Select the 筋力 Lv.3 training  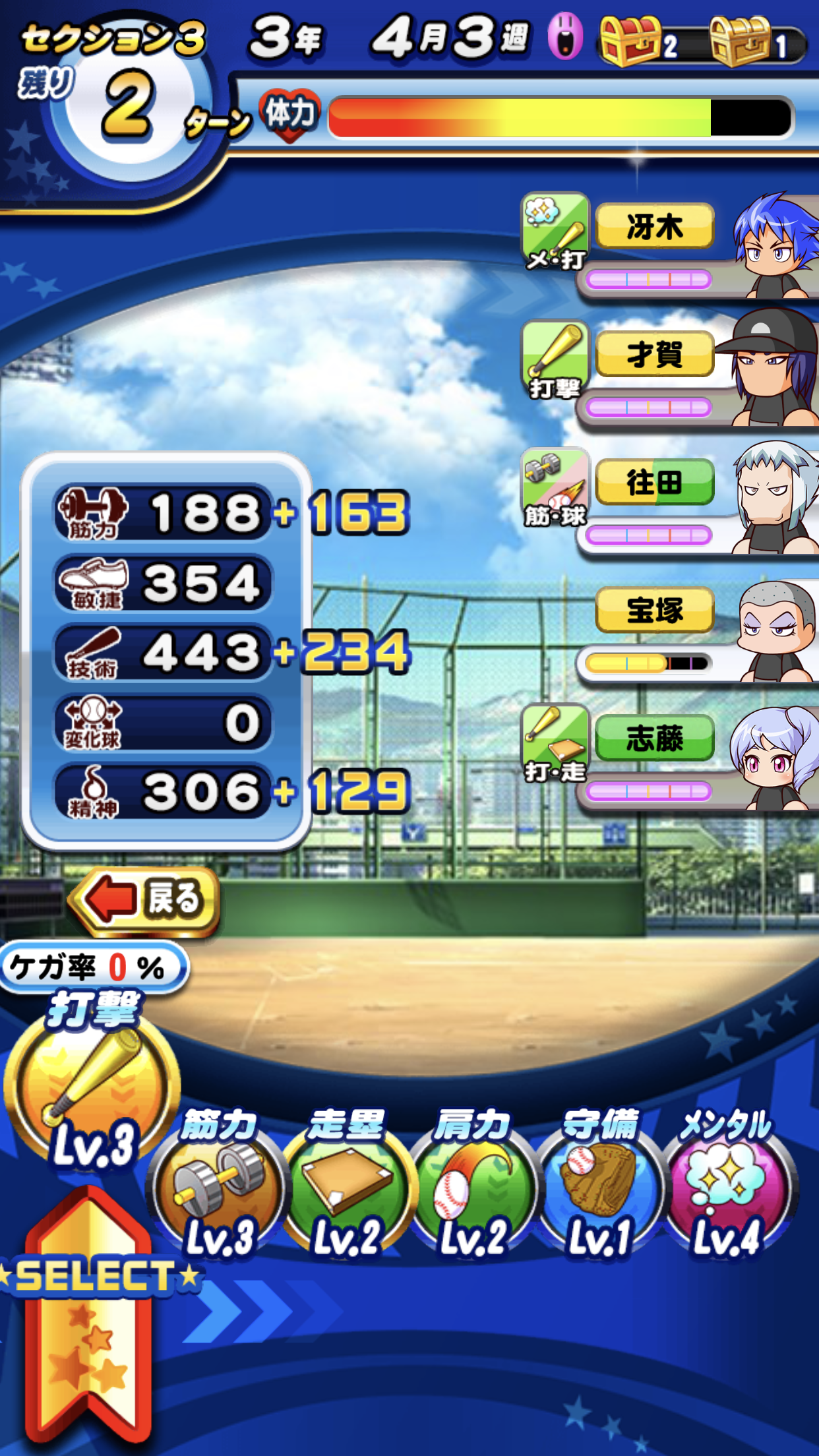(x=218, y=1187)
